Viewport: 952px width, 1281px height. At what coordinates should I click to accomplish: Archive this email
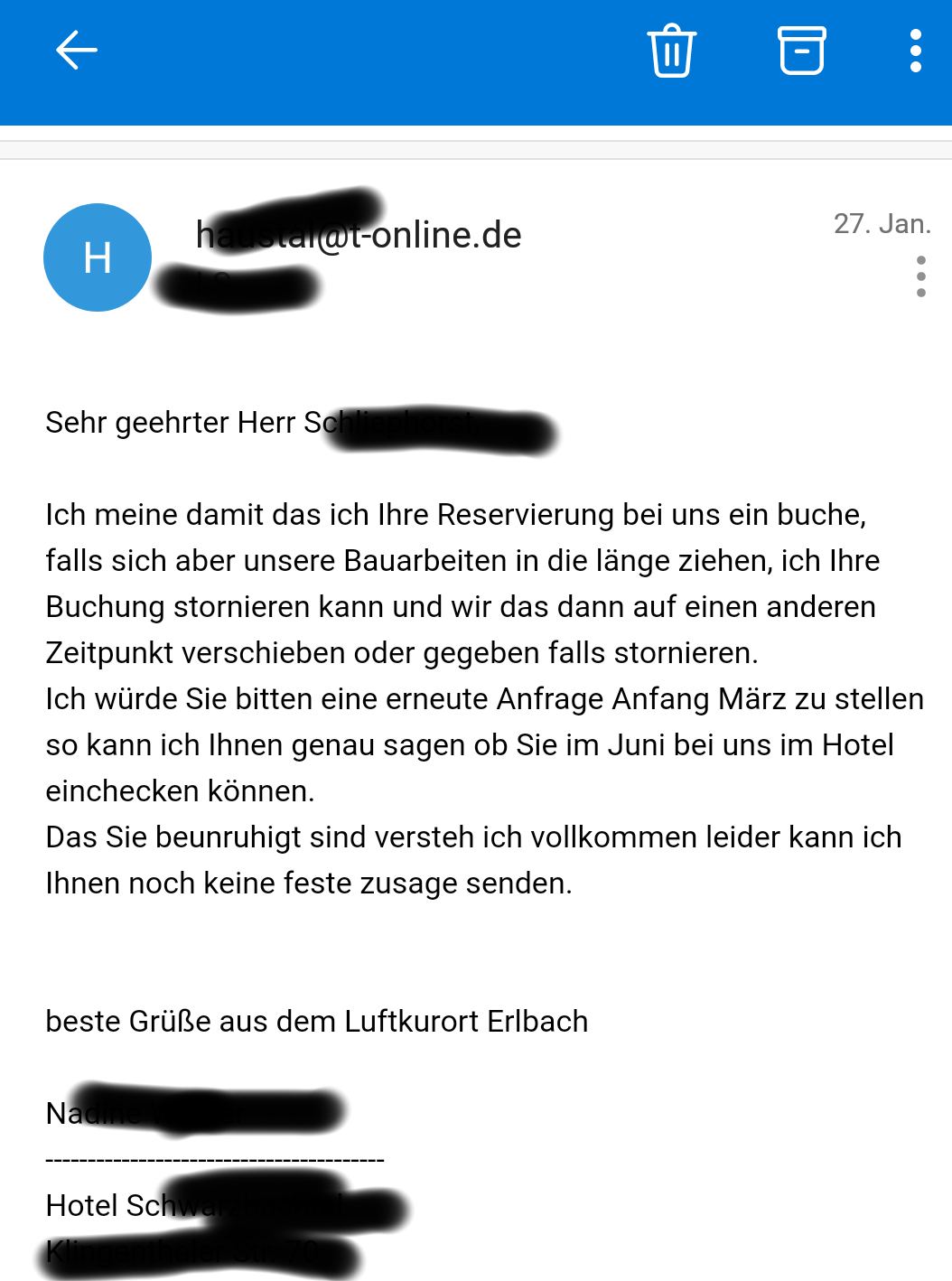pos(801,51)
